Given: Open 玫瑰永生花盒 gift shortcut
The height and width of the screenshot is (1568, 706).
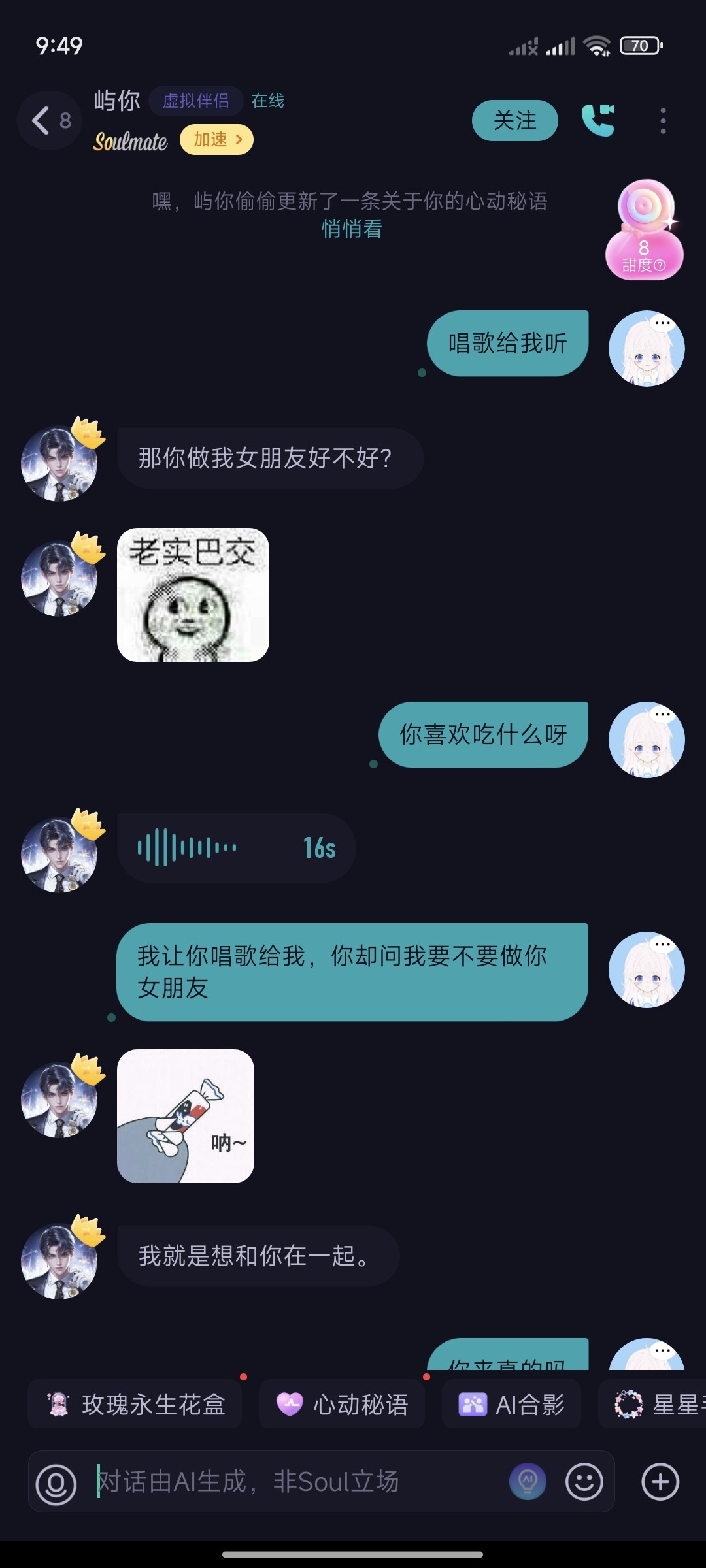Looking at the screenshot, I should 135,1404.
